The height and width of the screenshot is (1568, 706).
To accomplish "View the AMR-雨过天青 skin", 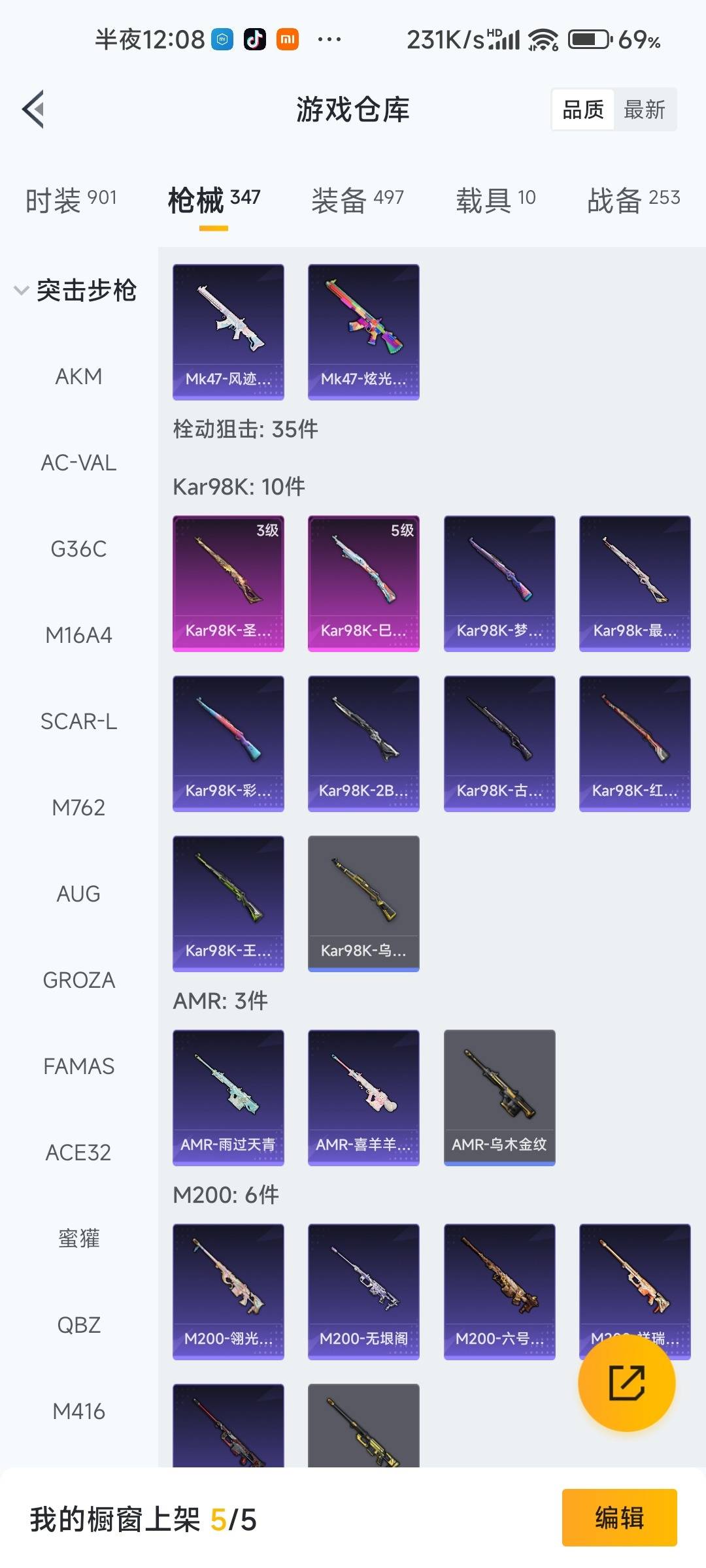I will [228, 1098].
